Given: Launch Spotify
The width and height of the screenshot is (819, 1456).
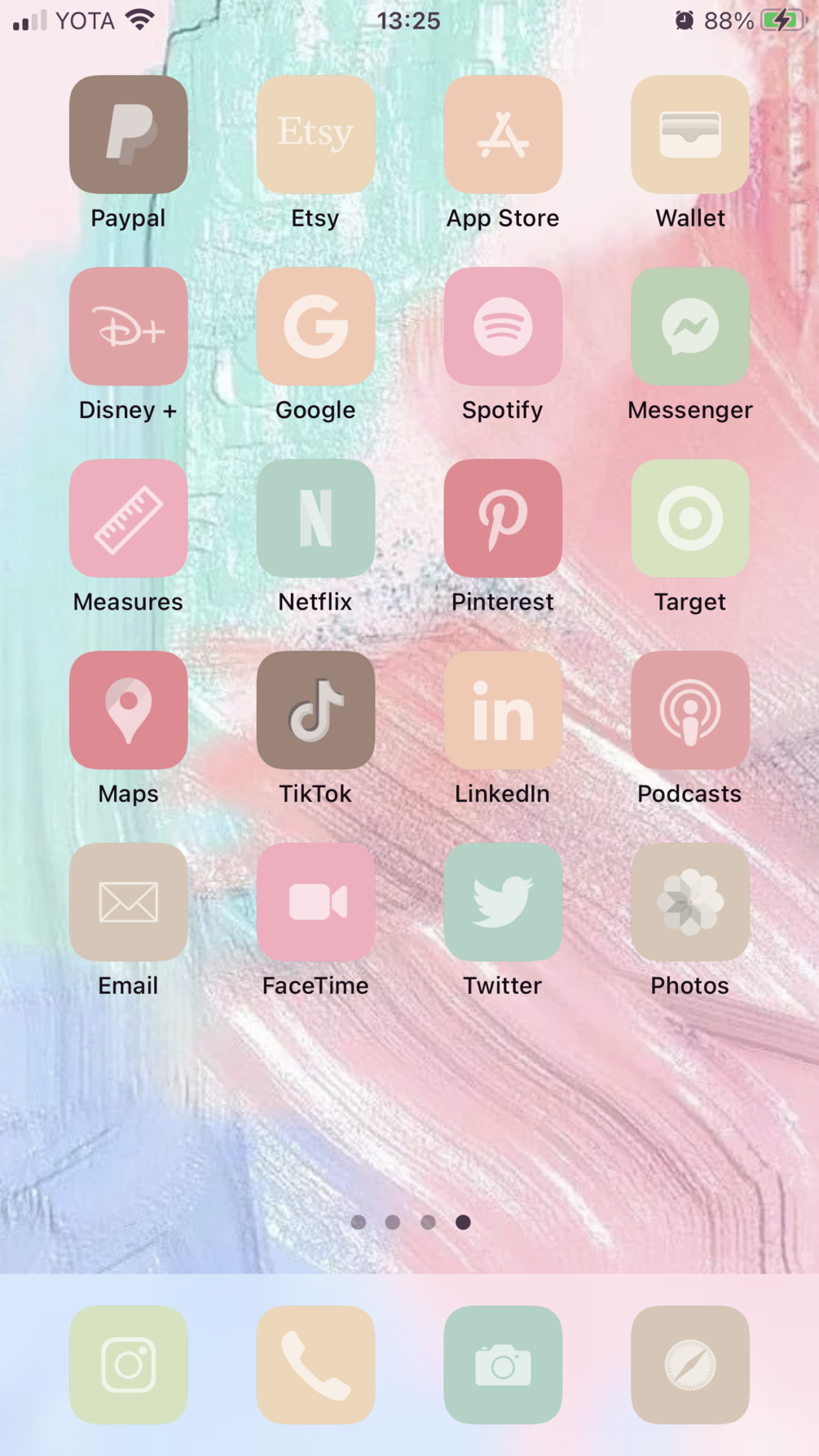Looking at the screenshot, I should pyautogui.click(x=503, y=326).
